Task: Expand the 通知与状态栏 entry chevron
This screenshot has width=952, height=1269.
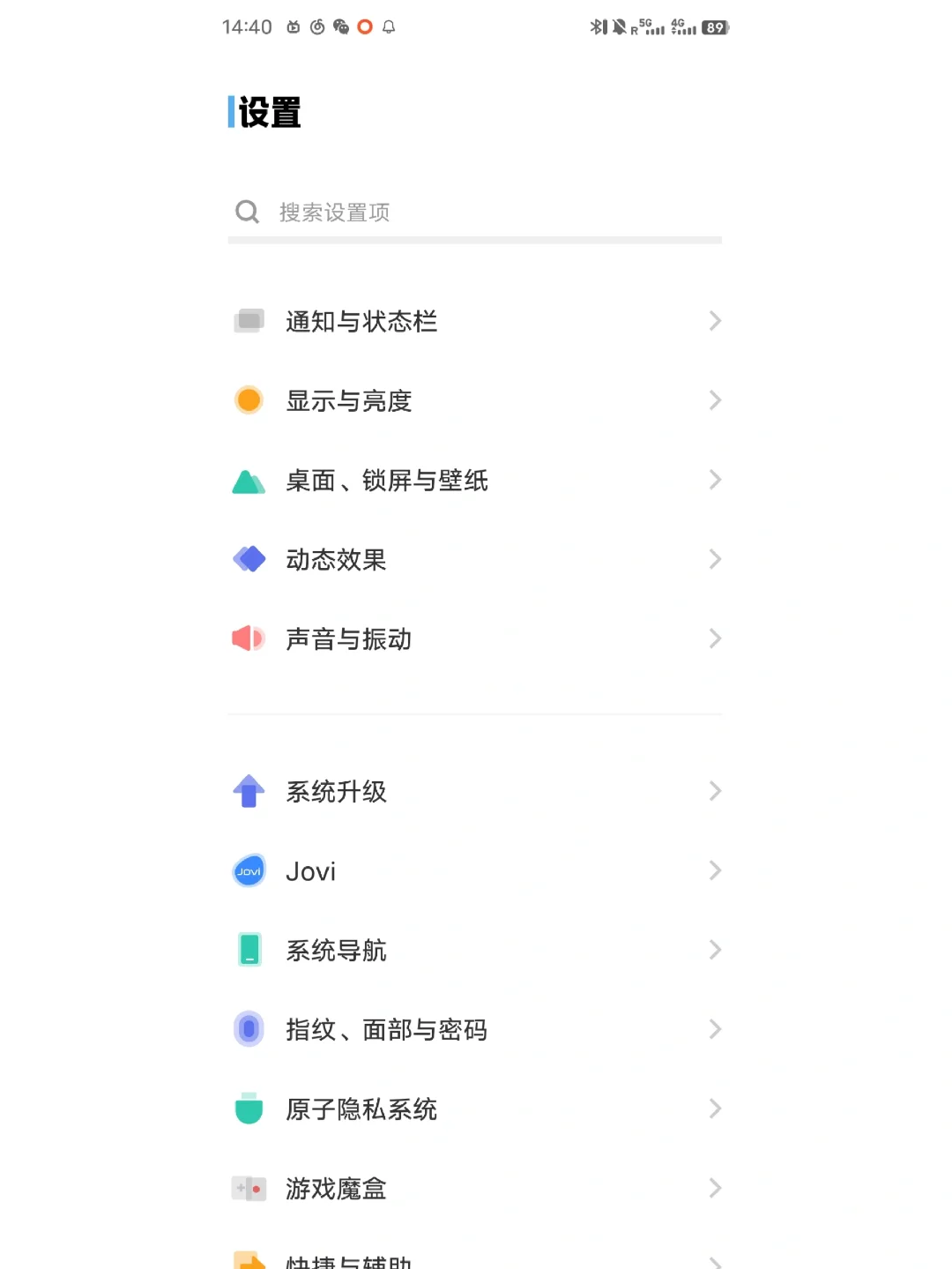Action: point(715,321)
